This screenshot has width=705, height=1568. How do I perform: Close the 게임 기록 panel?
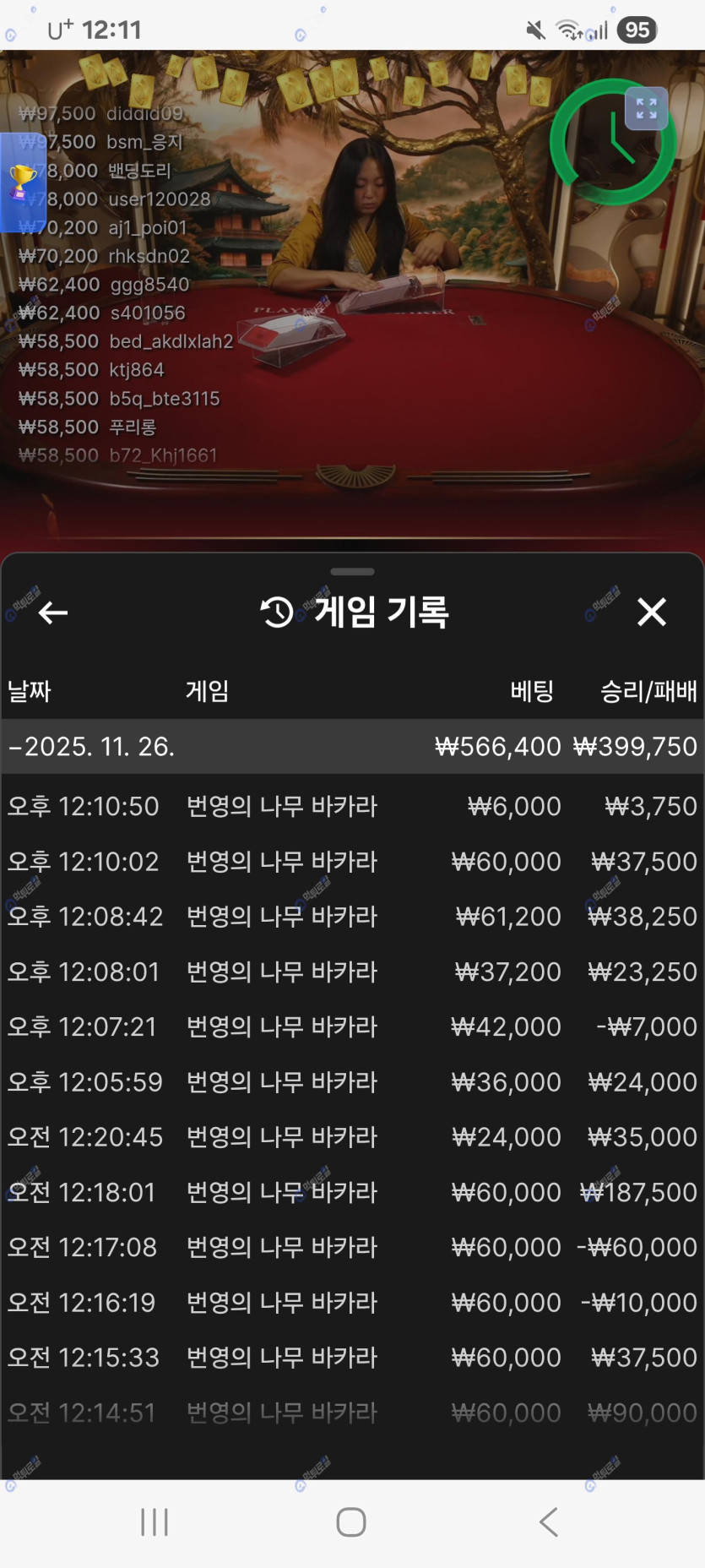pos(651,612)
